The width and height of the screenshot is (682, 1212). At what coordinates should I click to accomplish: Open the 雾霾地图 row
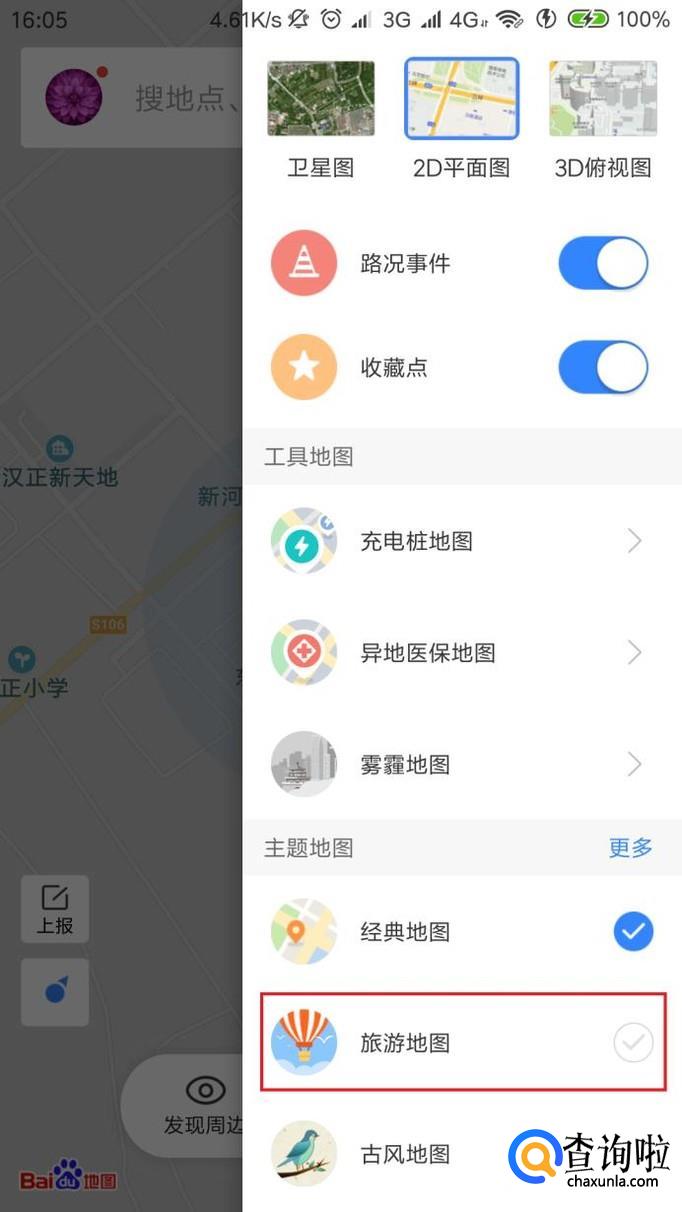coord(461,765)
